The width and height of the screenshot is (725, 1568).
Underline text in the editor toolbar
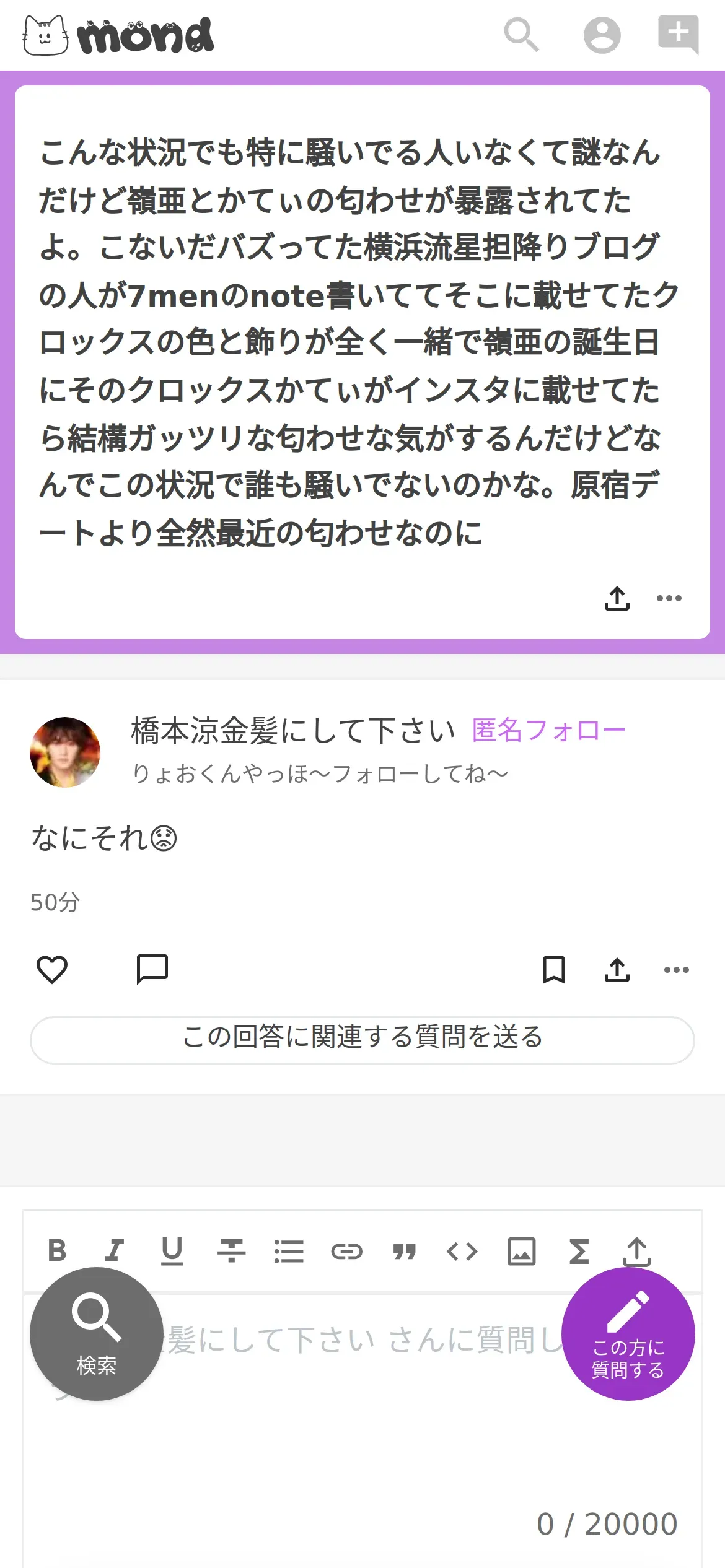[x=172, y=1251]
